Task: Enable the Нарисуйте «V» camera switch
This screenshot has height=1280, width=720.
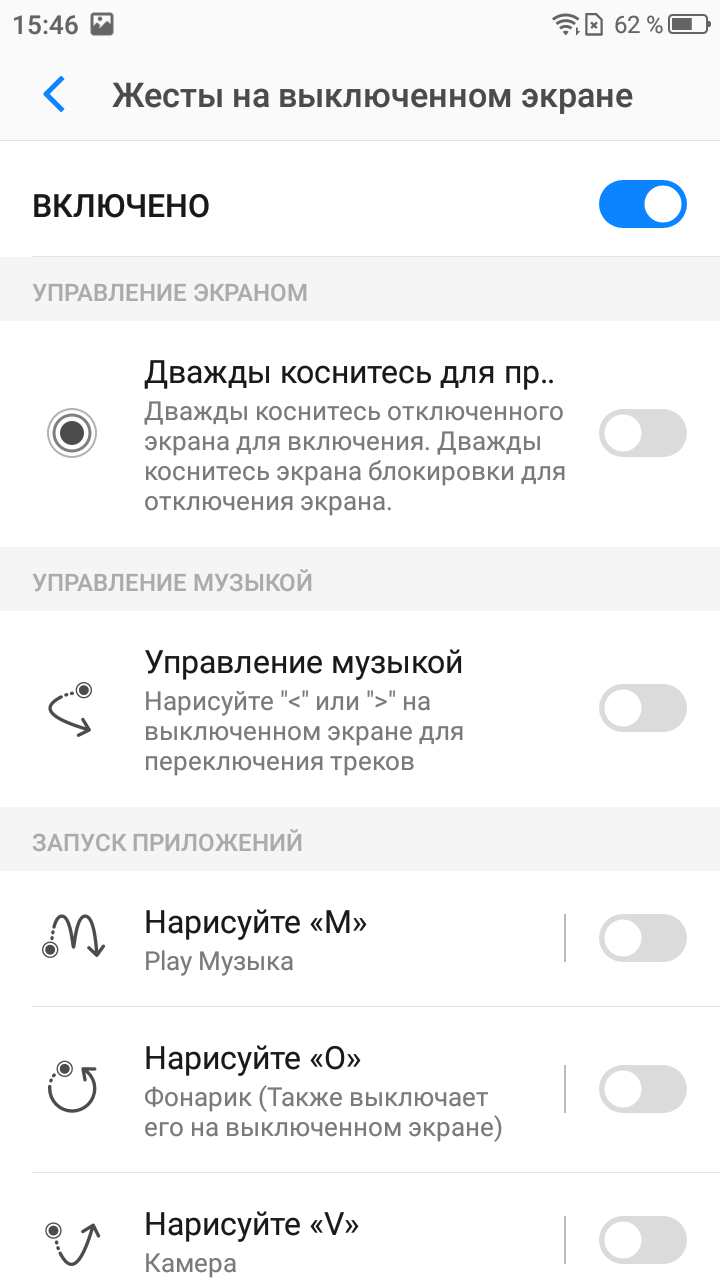Action: [642, 1240]
